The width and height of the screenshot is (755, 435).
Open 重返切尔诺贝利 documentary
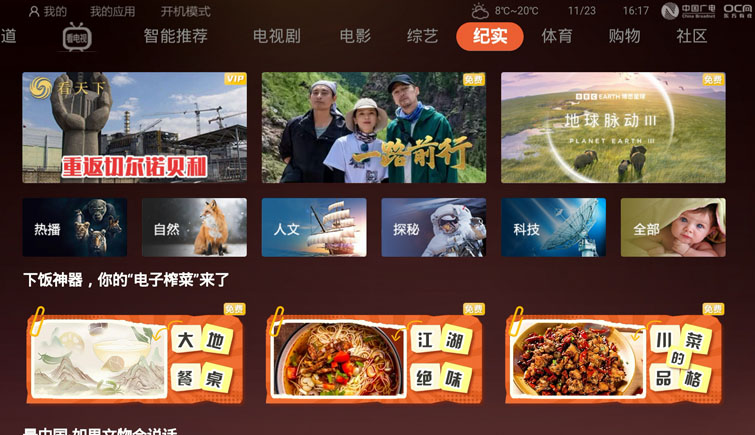134,127
